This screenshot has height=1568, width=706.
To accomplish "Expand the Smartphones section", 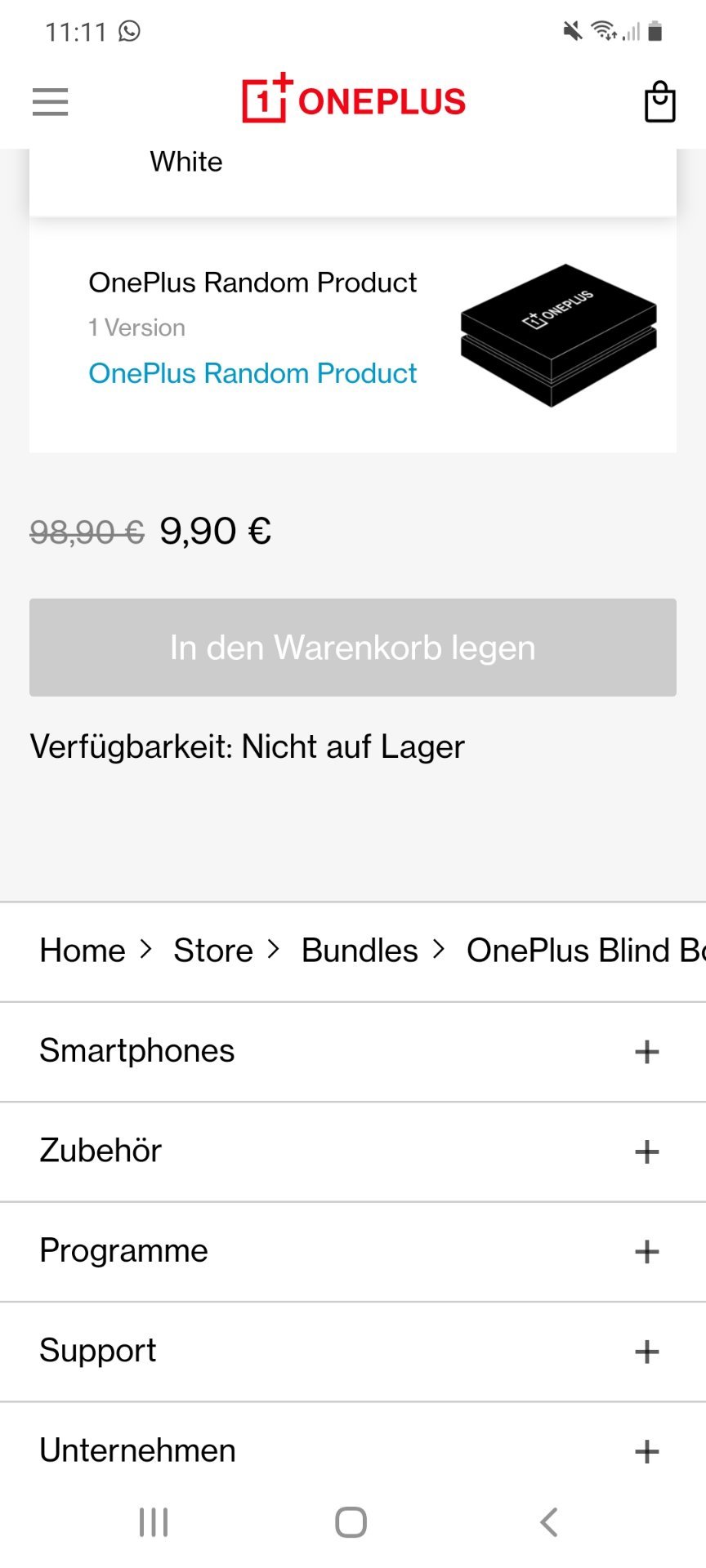I will point(353,1052).
